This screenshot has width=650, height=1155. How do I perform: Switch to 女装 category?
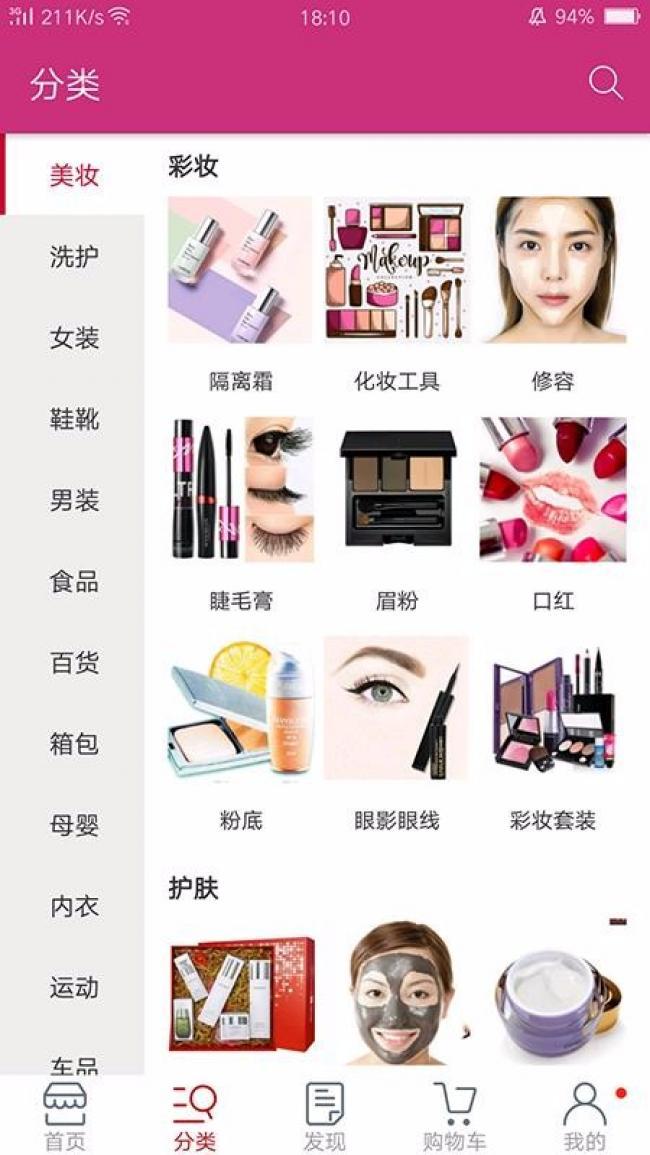pos(74,338)
